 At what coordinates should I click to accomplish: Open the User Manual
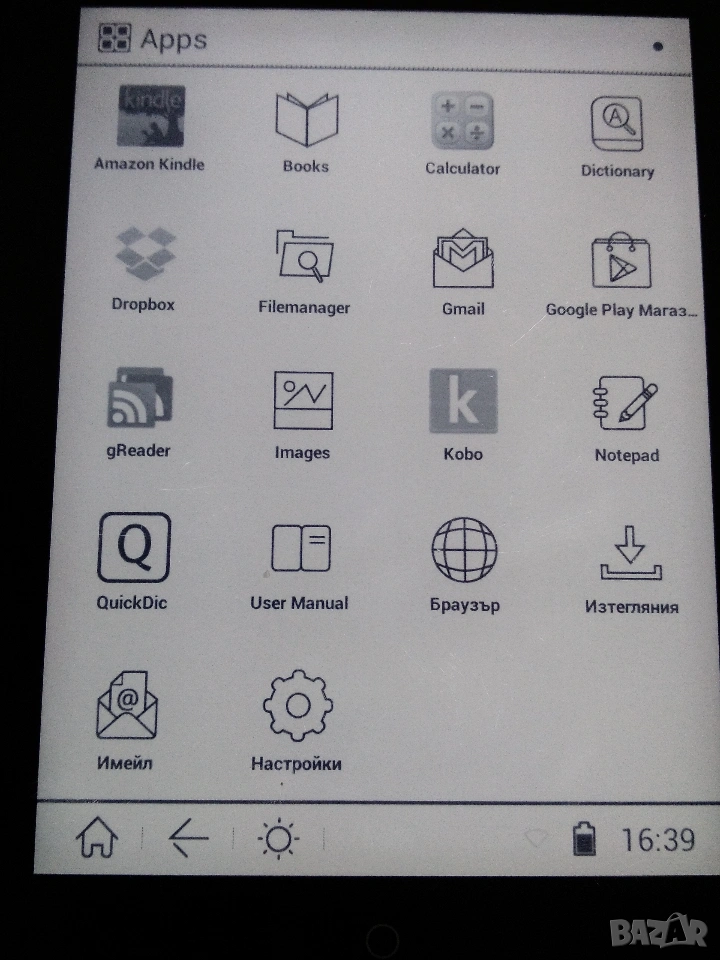click(300, 550)
